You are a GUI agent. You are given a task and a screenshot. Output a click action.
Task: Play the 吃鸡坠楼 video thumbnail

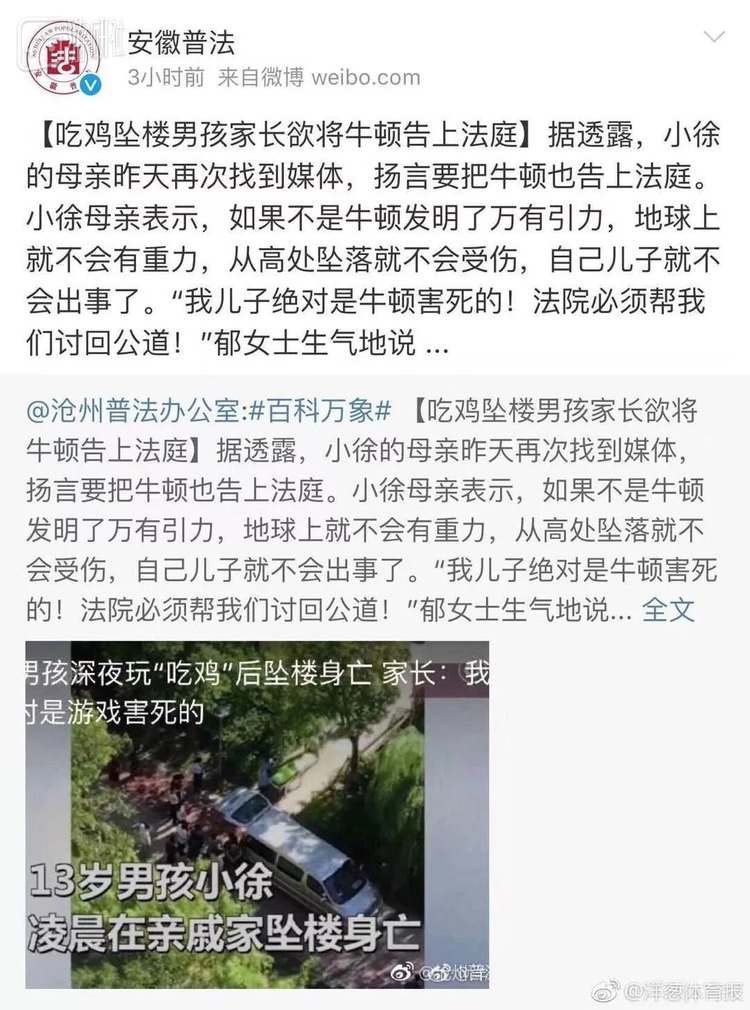257,815
